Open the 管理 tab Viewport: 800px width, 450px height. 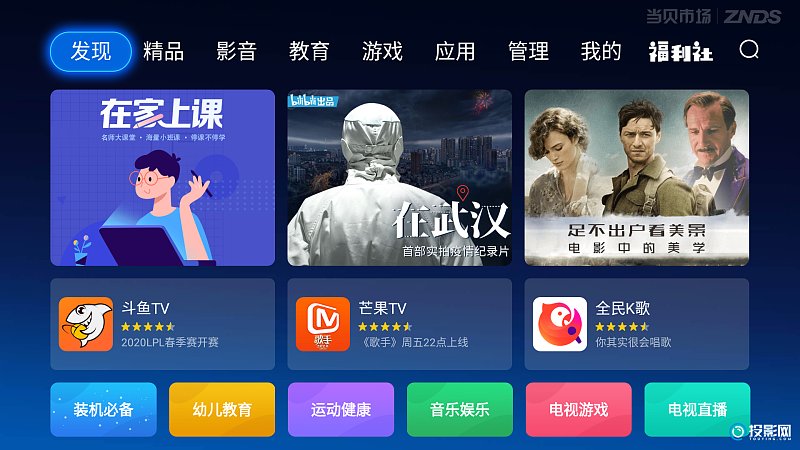tap(528, 51)
